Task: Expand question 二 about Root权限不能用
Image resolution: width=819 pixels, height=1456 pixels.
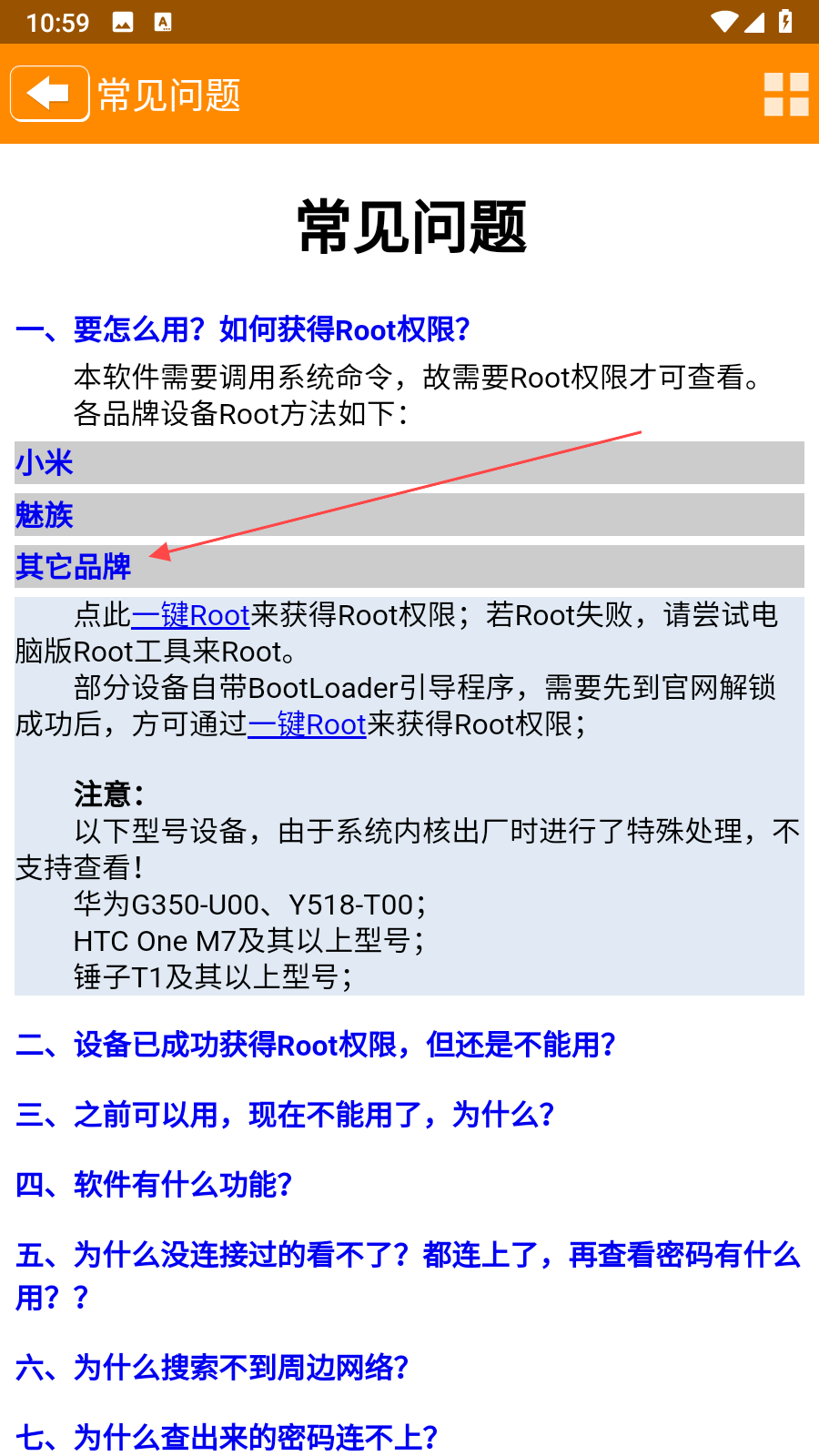Action: pos(315,1045)
